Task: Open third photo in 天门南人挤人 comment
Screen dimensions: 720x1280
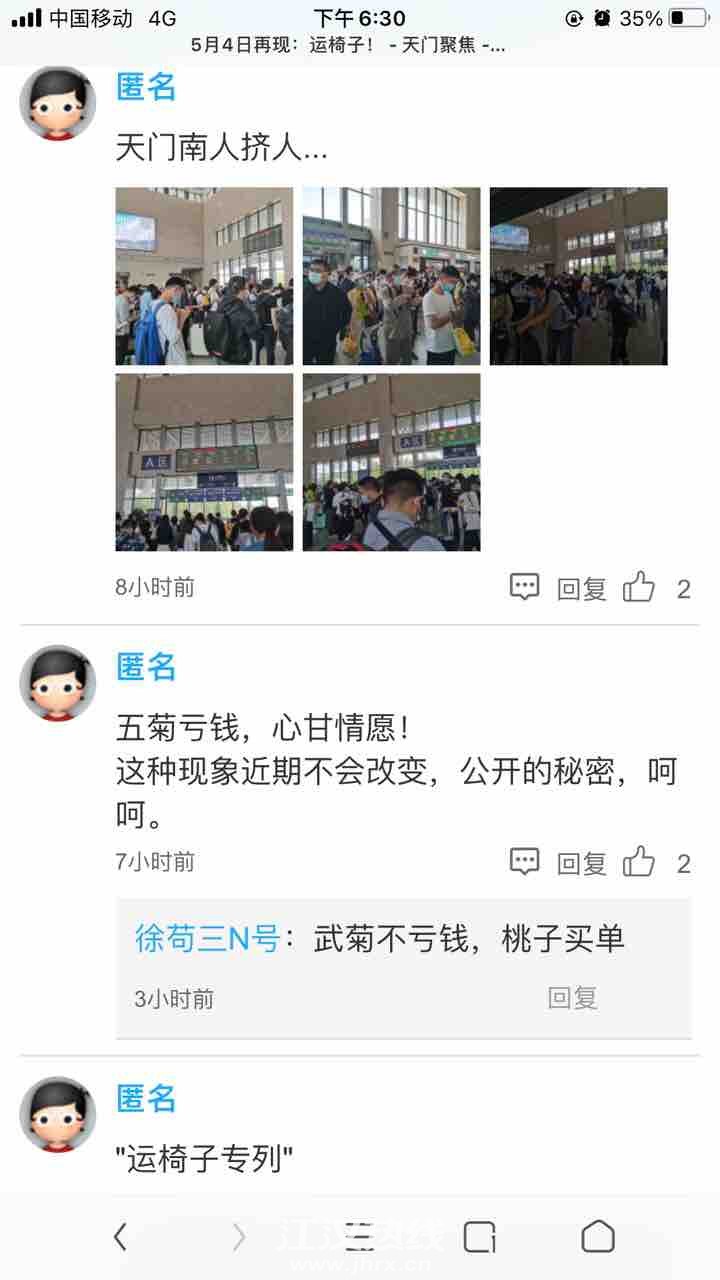Action: 578,276
